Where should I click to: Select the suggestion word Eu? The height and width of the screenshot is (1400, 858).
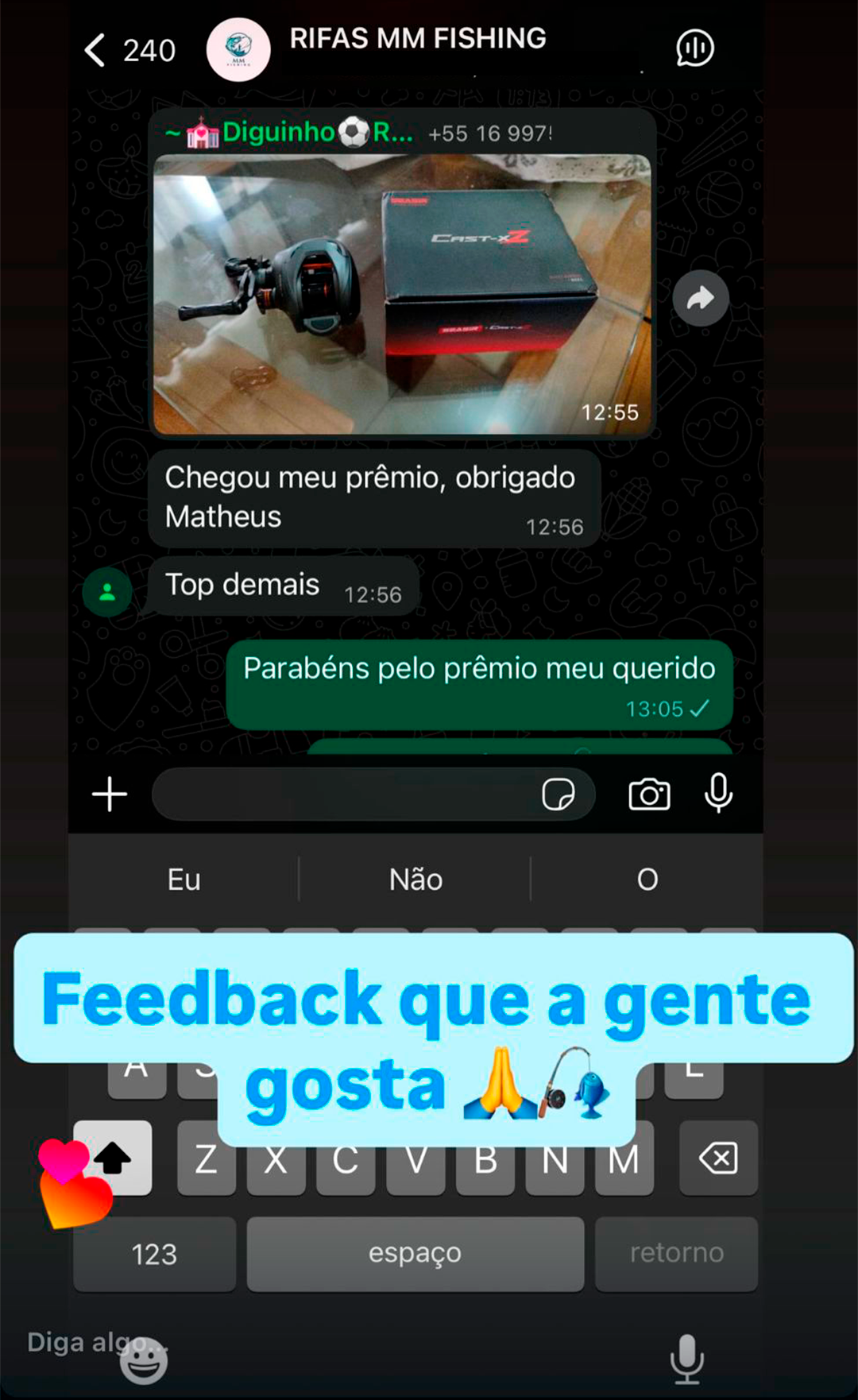(x=182, y=879)
